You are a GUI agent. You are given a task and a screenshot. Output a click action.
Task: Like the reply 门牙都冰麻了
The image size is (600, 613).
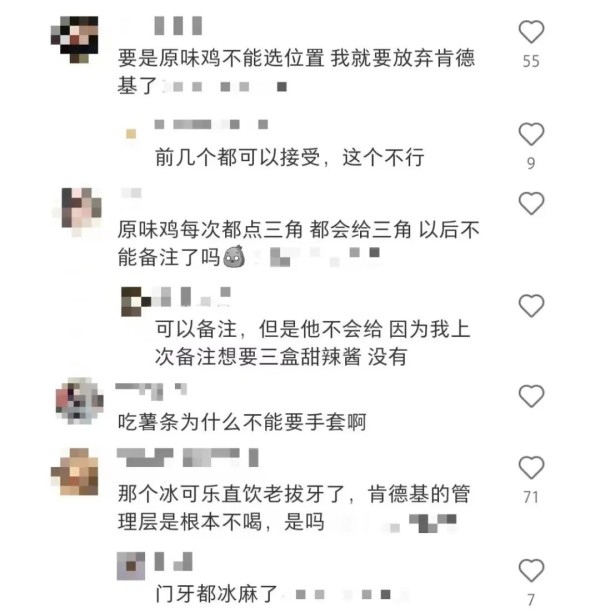click(x=532, y=571)
